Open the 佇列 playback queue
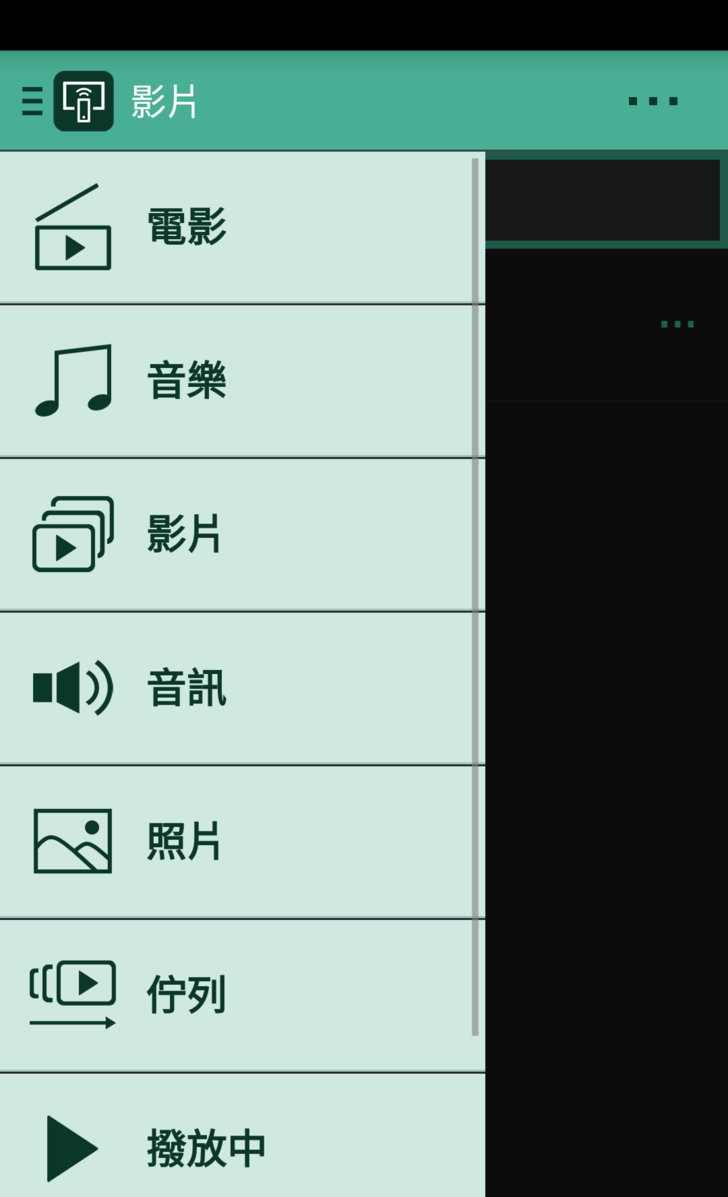Screen dimensions: 728x1197 240,995
